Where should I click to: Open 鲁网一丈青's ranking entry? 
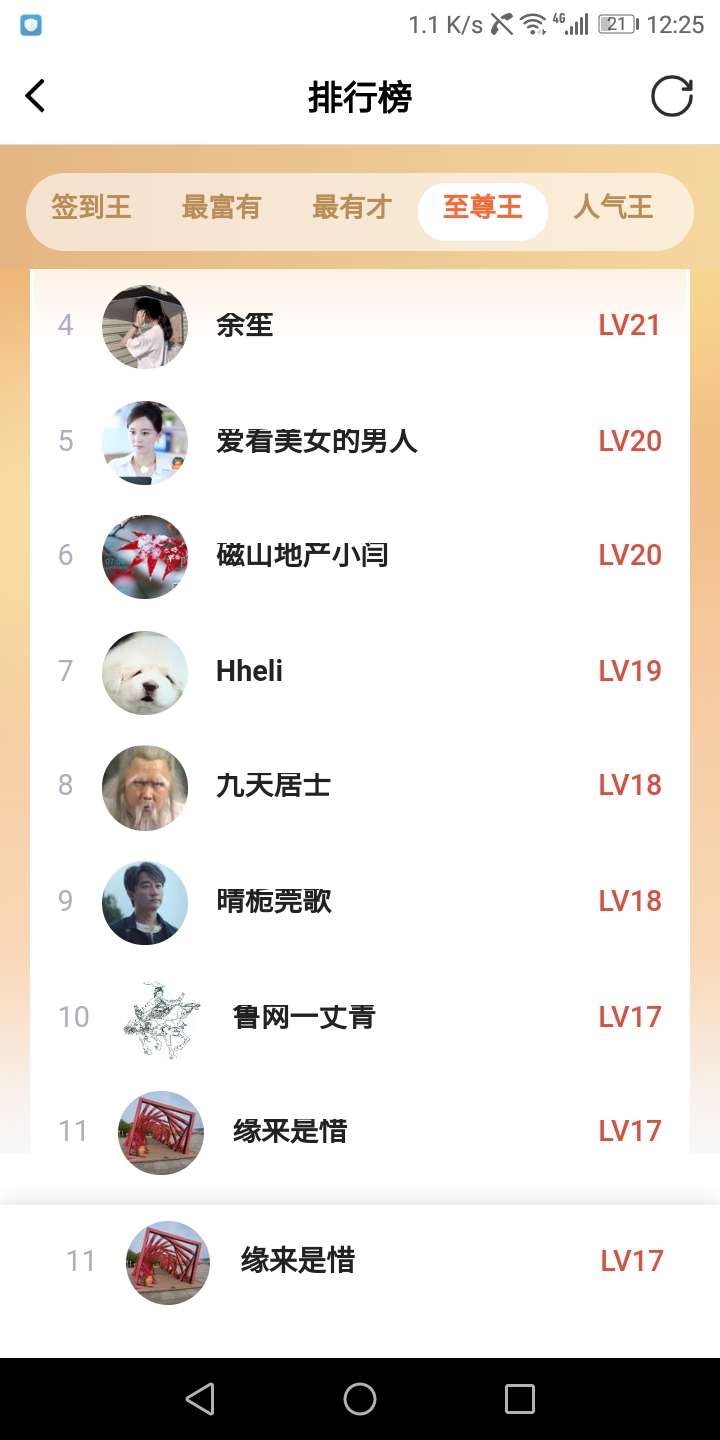pyautogui.click(x=360, y=1017)
